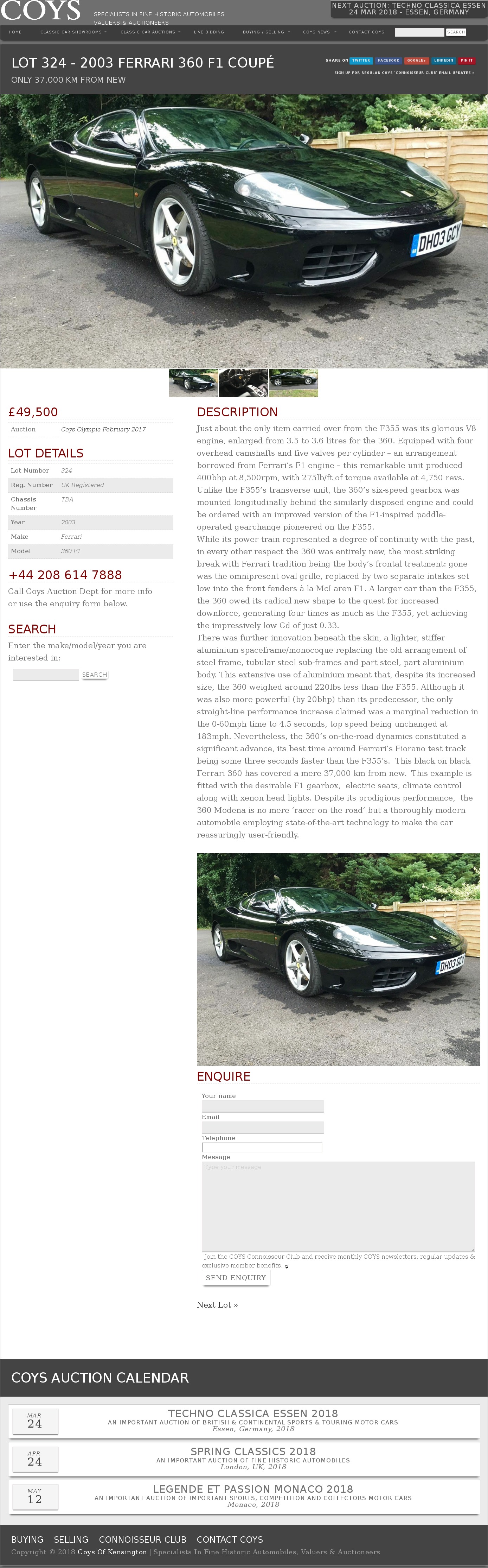The image size is (488, 1568).
Task: Tick the Connoisseur Club newsletter checkbox
Action: 287,1267
